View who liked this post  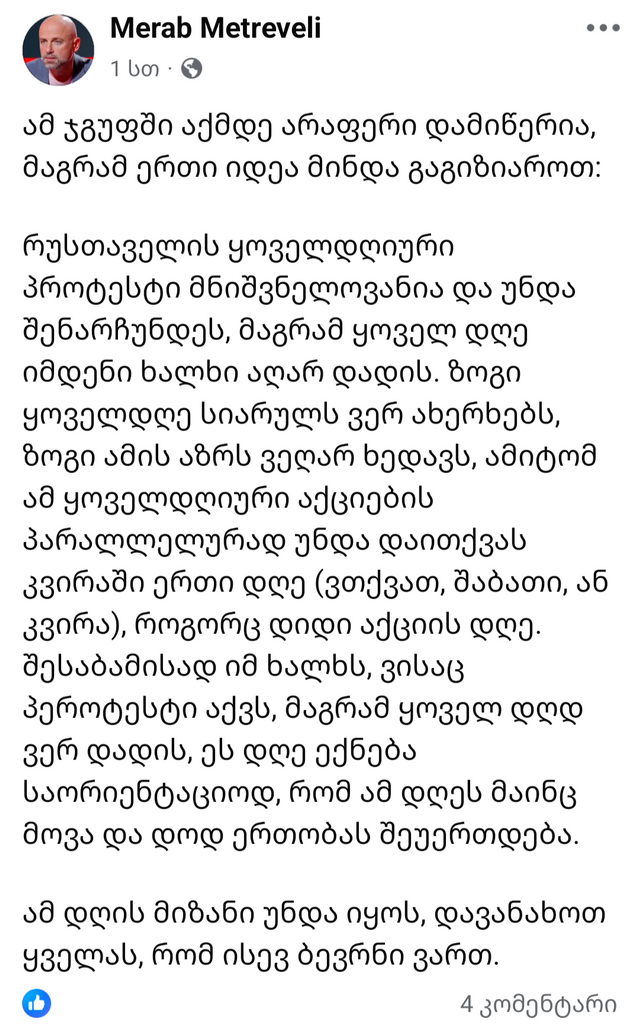click(x=36, y=1001)
